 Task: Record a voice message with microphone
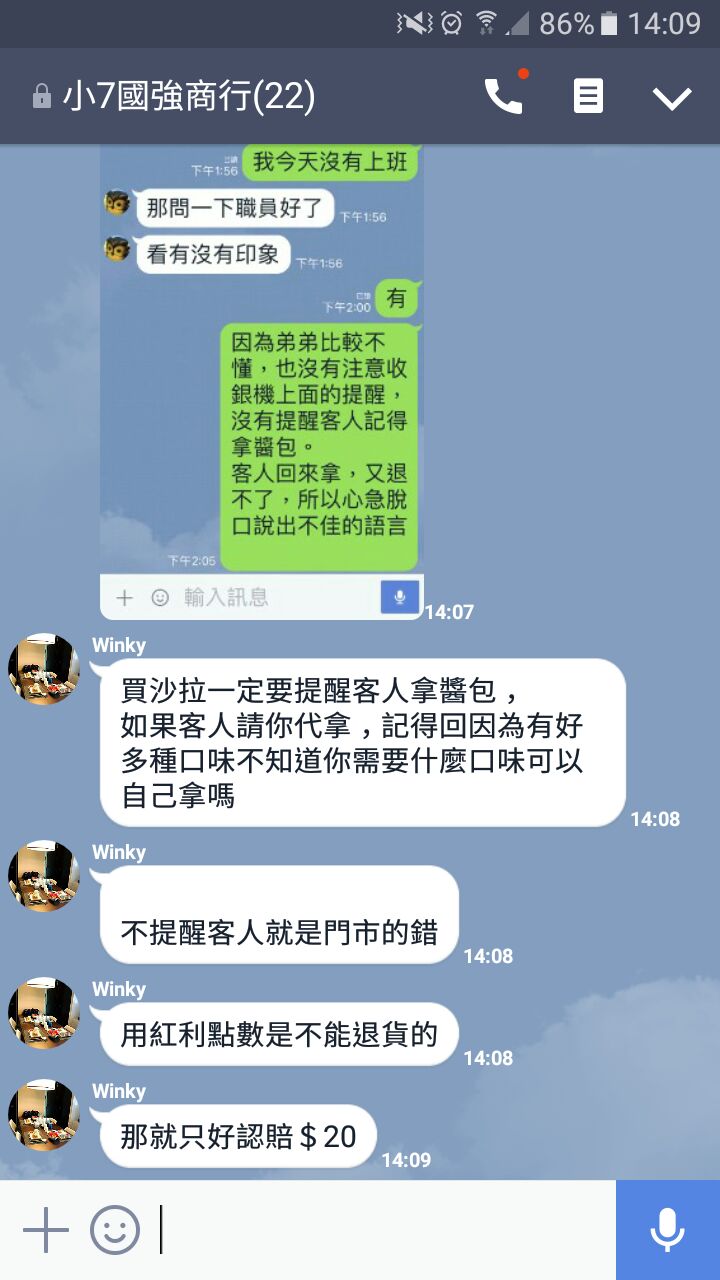tap(667, 1230)
